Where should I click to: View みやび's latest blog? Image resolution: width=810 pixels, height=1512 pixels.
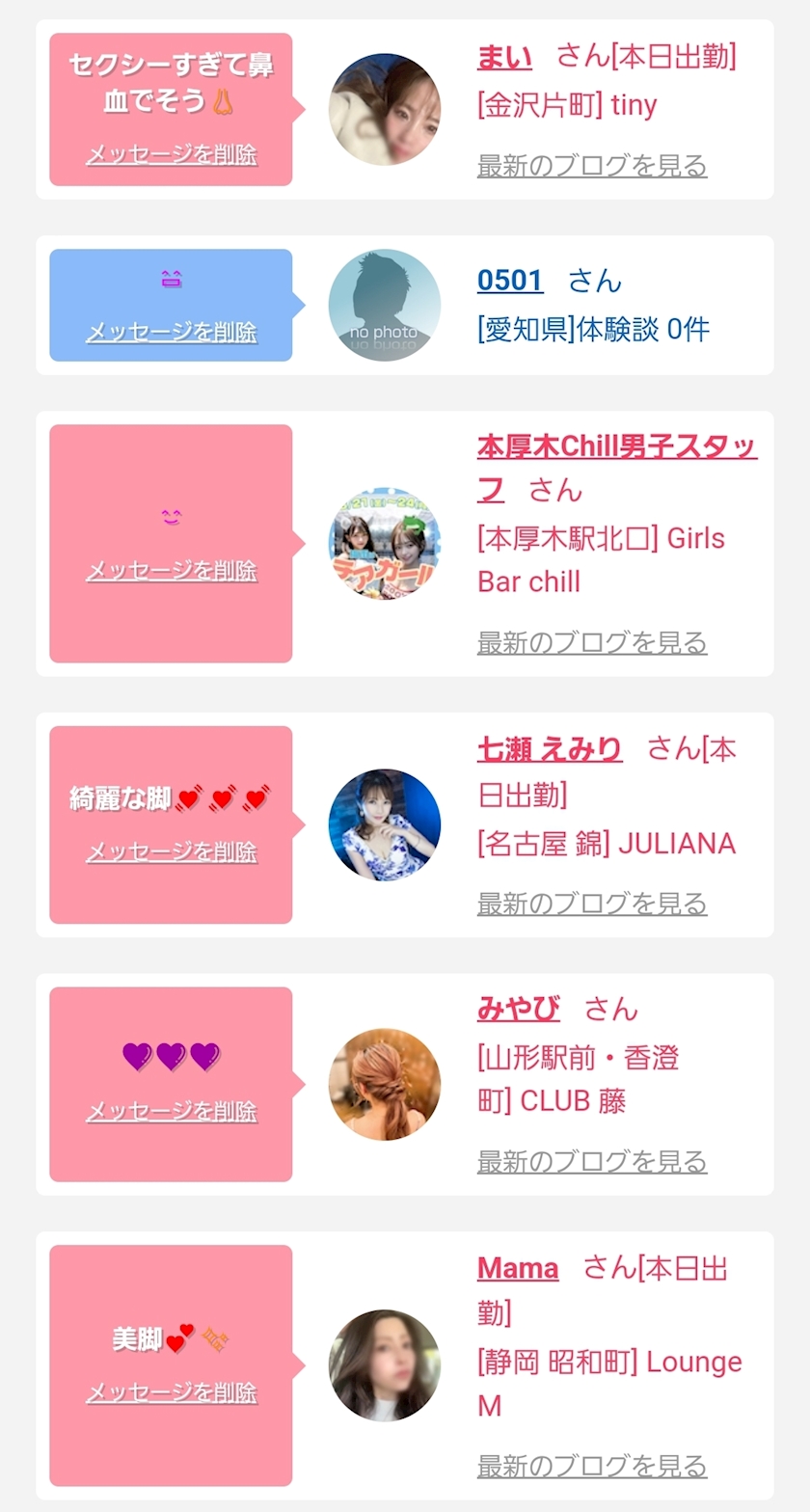point(592,1161)
